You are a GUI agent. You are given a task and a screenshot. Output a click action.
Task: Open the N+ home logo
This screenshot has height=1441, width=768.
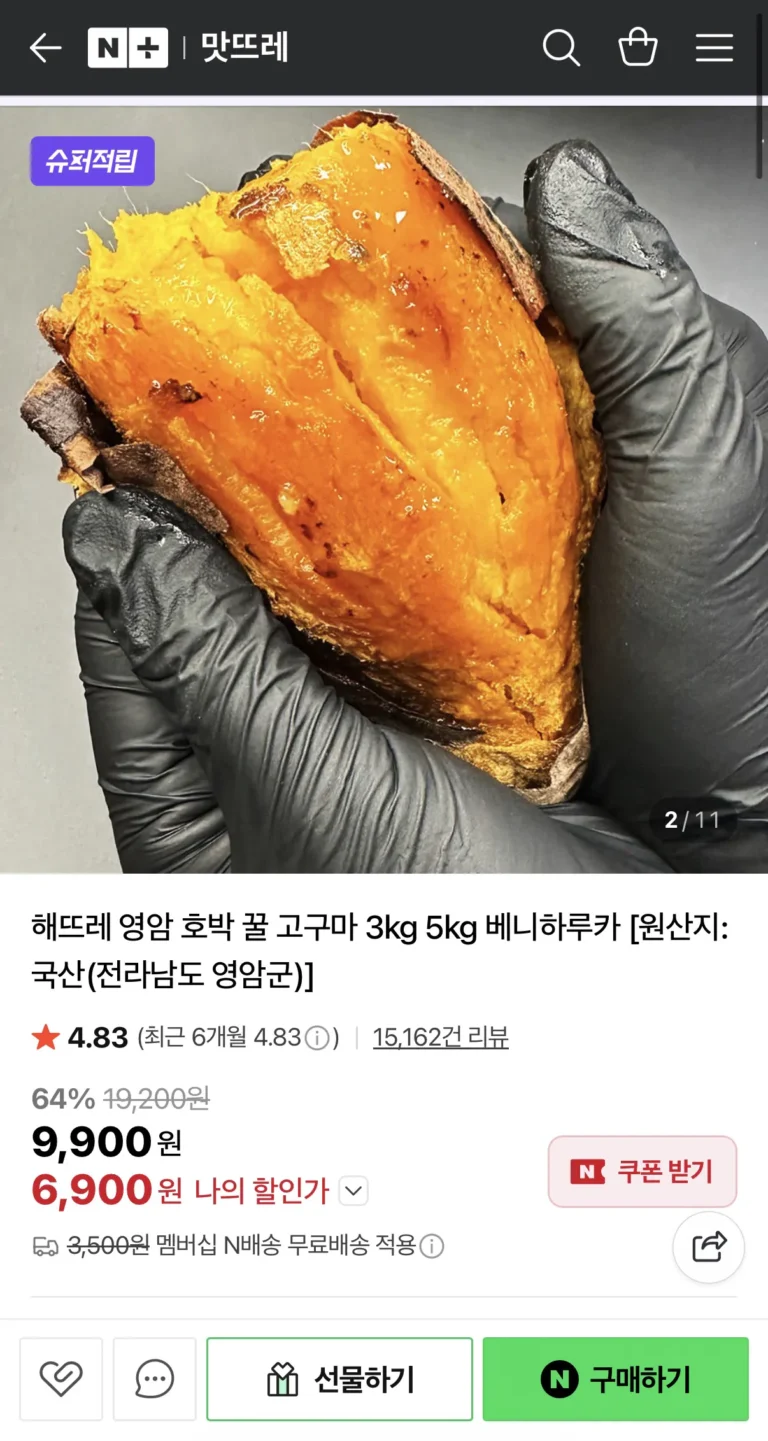pos(128,48)
